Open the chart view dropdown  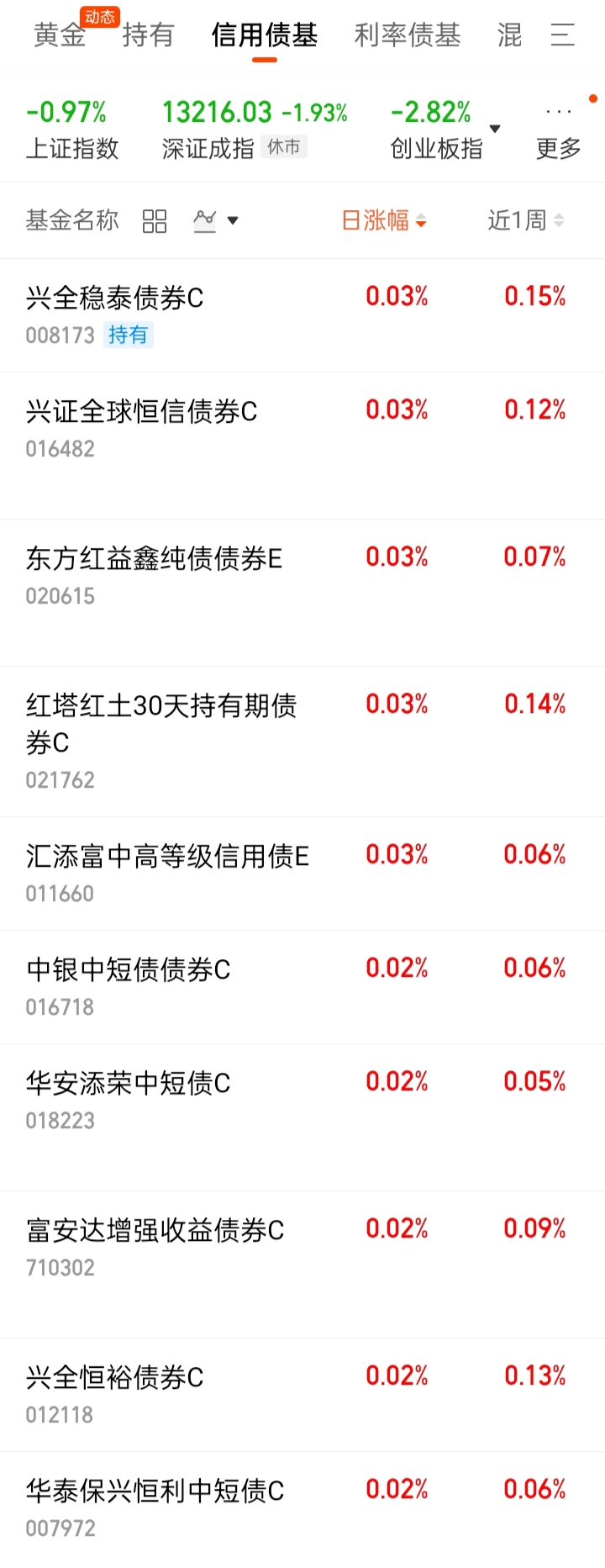click(x=216, y=221)
